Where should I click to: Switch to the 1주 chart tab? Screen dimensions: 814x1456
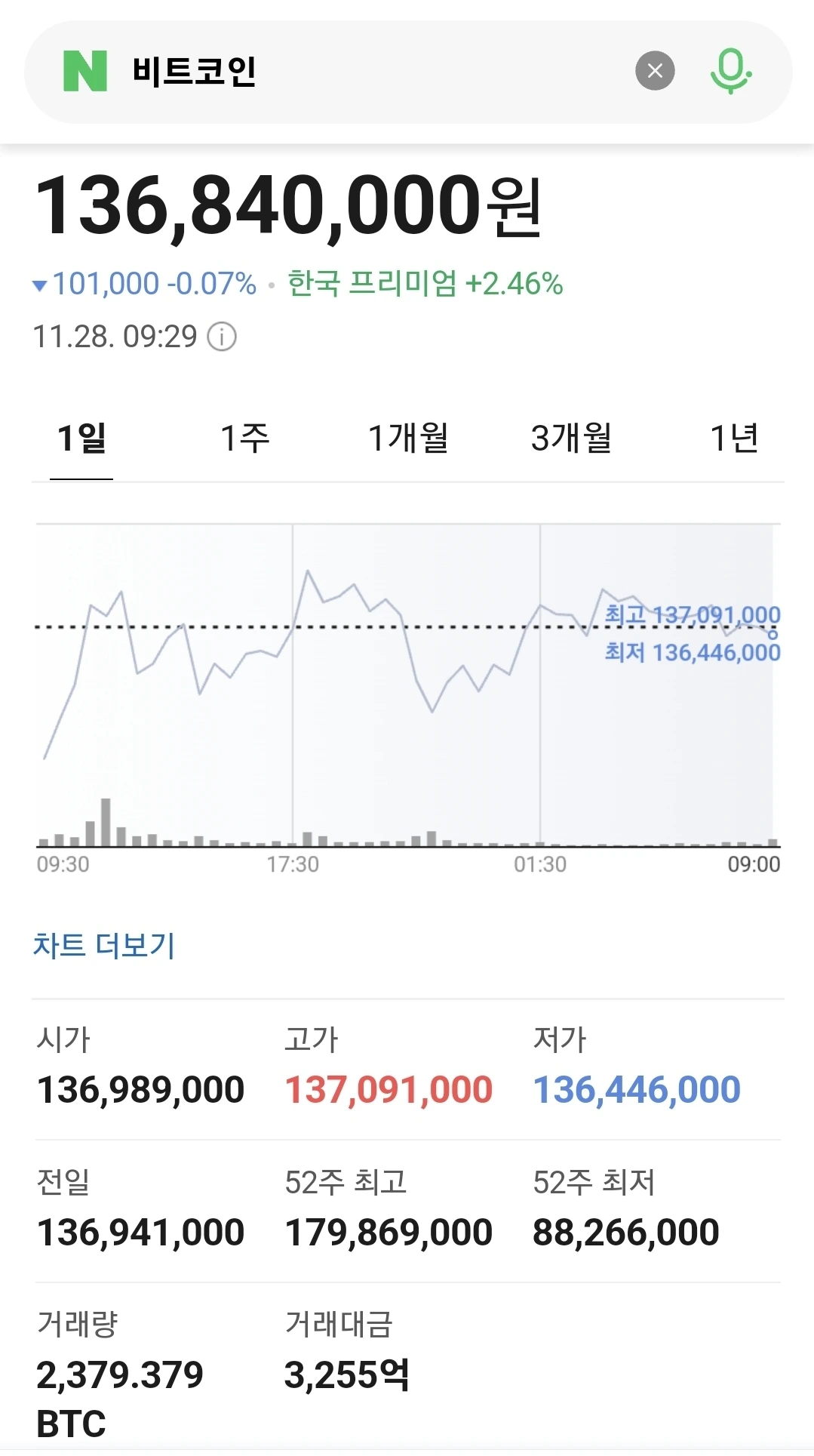click(x=244, y=438)
